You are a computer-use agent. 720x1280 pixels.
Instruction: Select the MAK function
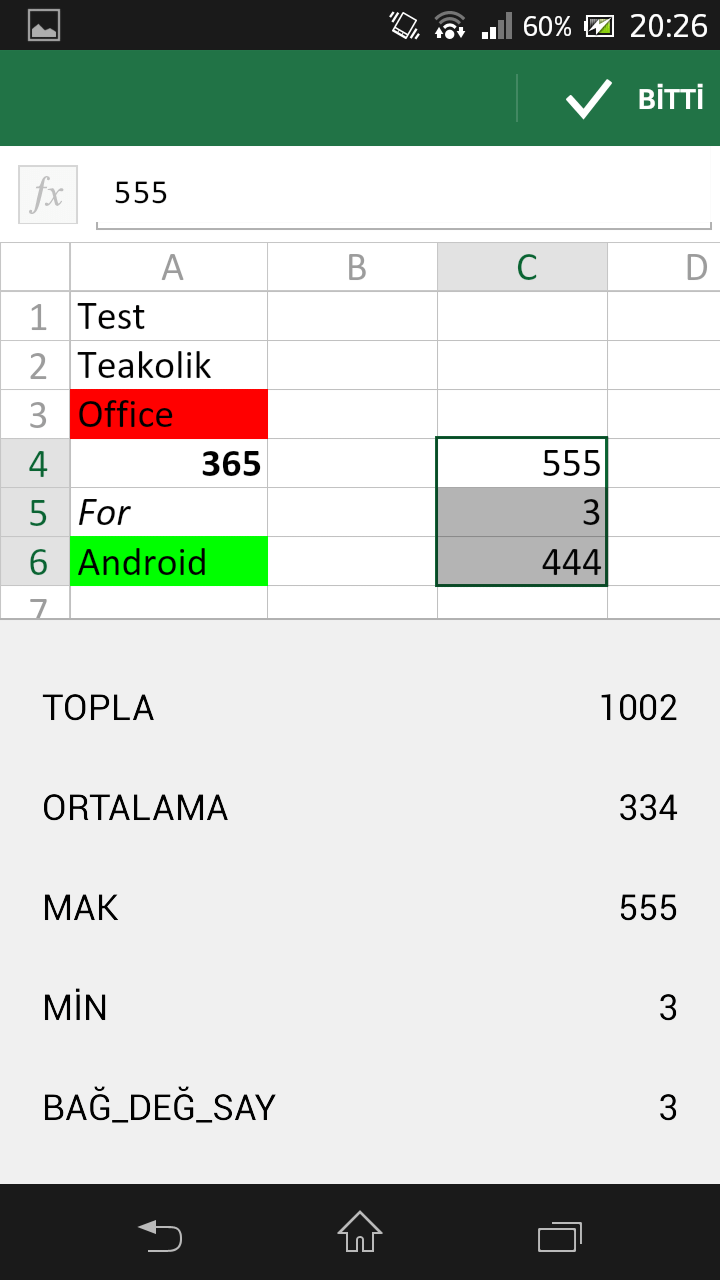pos(360,908)
